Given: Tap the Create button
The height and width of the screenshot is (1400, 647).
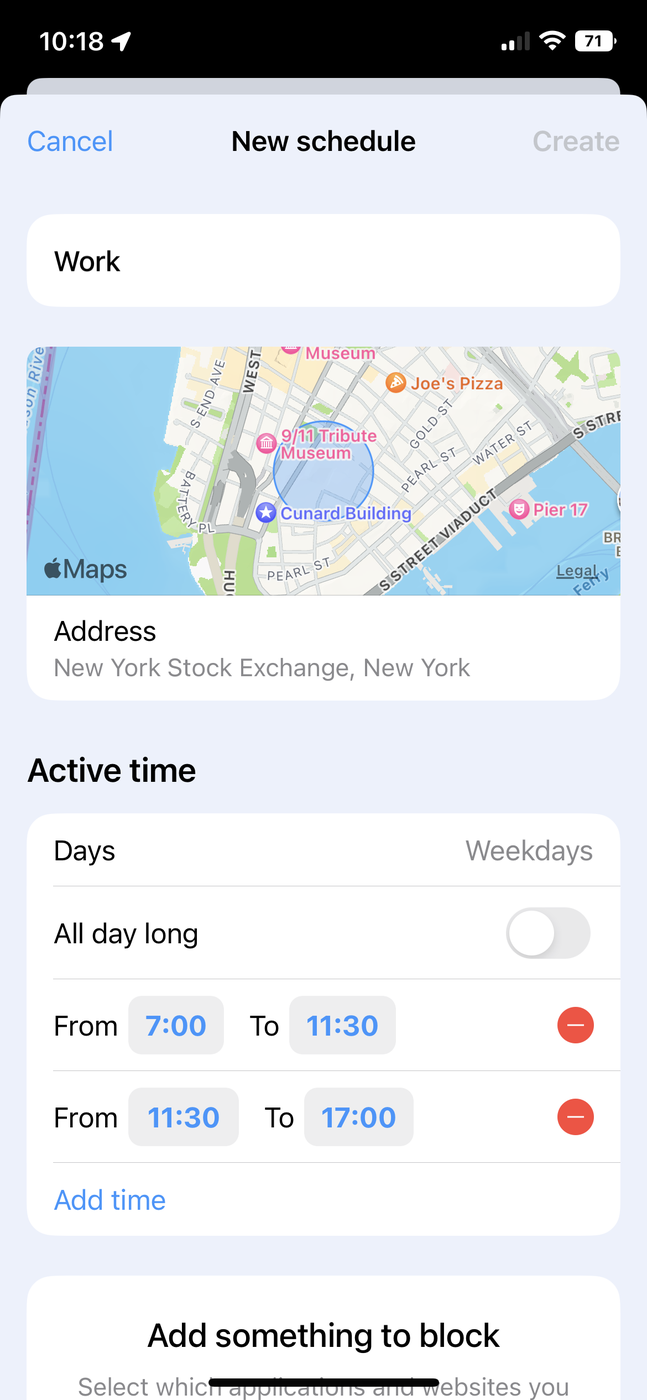Looking at the screenshot, I should [575, 141].
